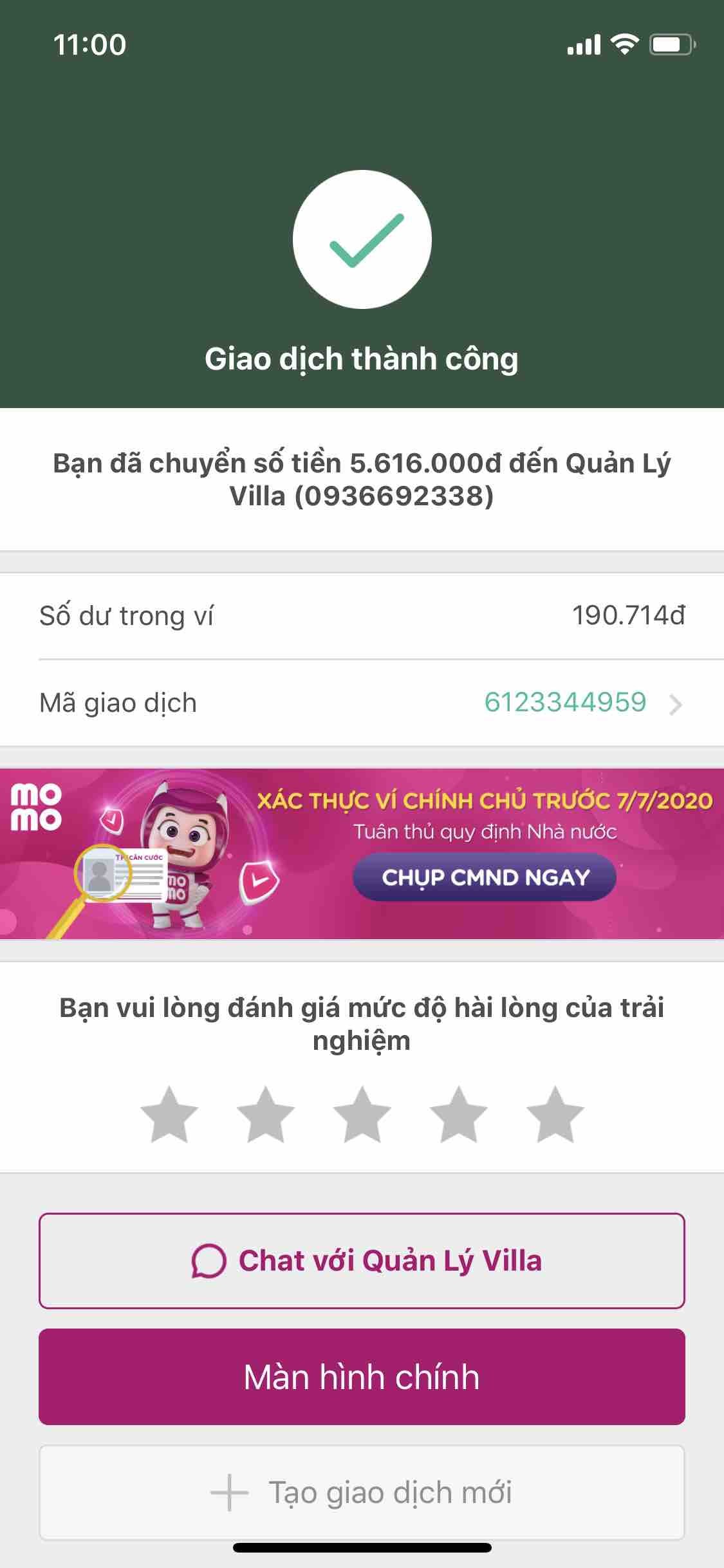Rate the experience four stars
The image size is (724, 1568).
458,1115
